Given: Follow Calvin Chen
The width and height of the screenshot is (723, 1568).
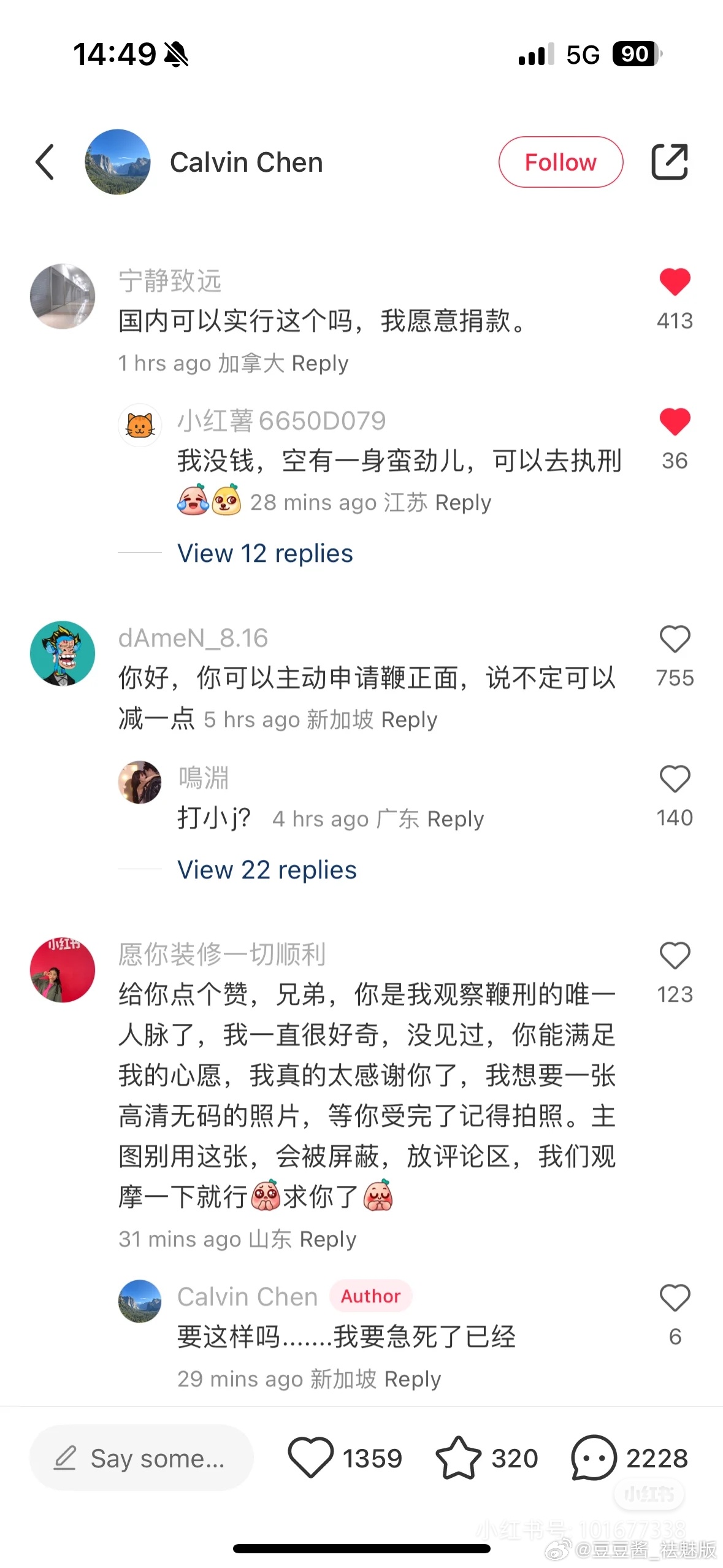Looking at the screenshot, I should [560, 162].
